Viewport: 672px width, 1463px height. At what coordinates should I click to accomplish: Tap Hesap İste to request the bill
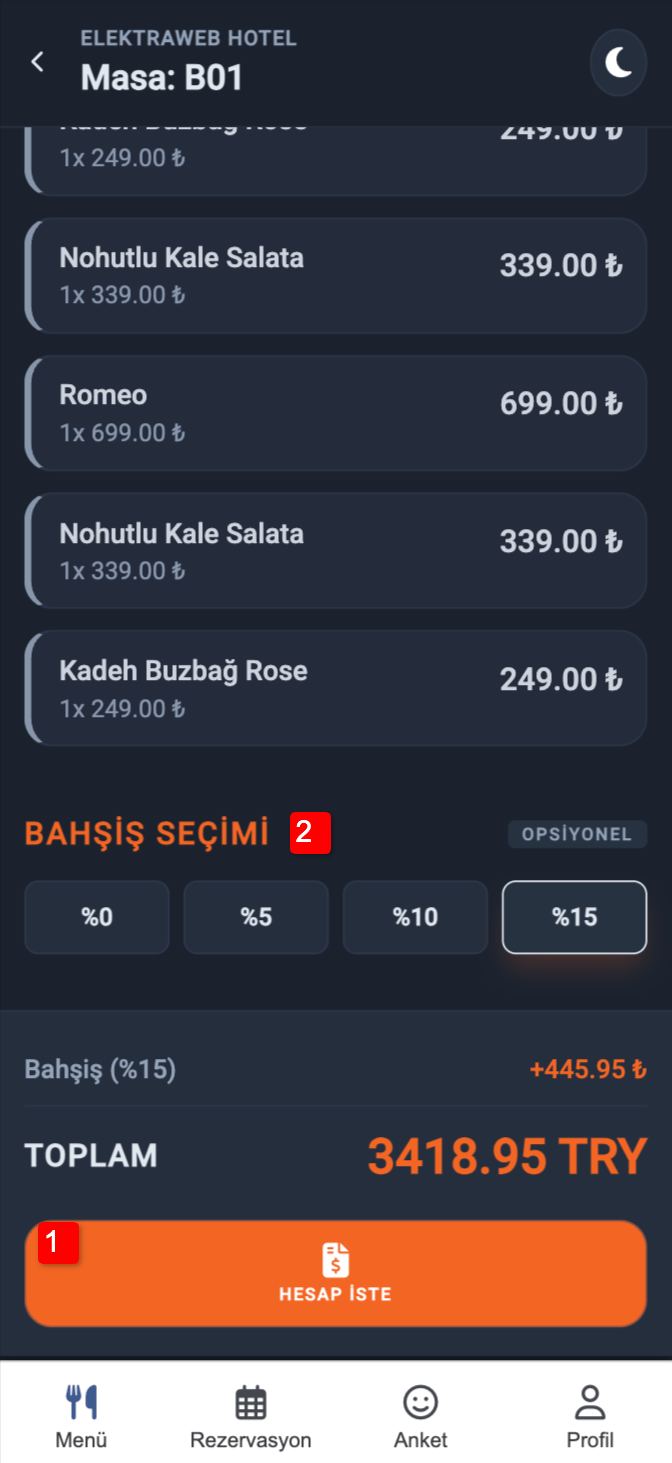click(335, 1273)
